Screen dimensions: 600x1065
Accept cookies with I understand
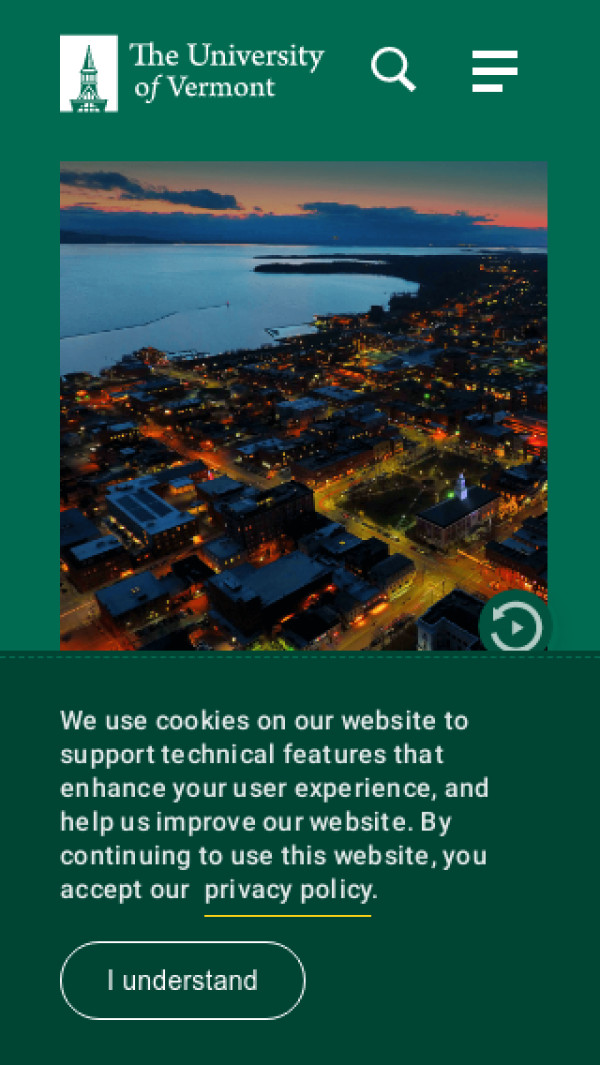(182, 980)
